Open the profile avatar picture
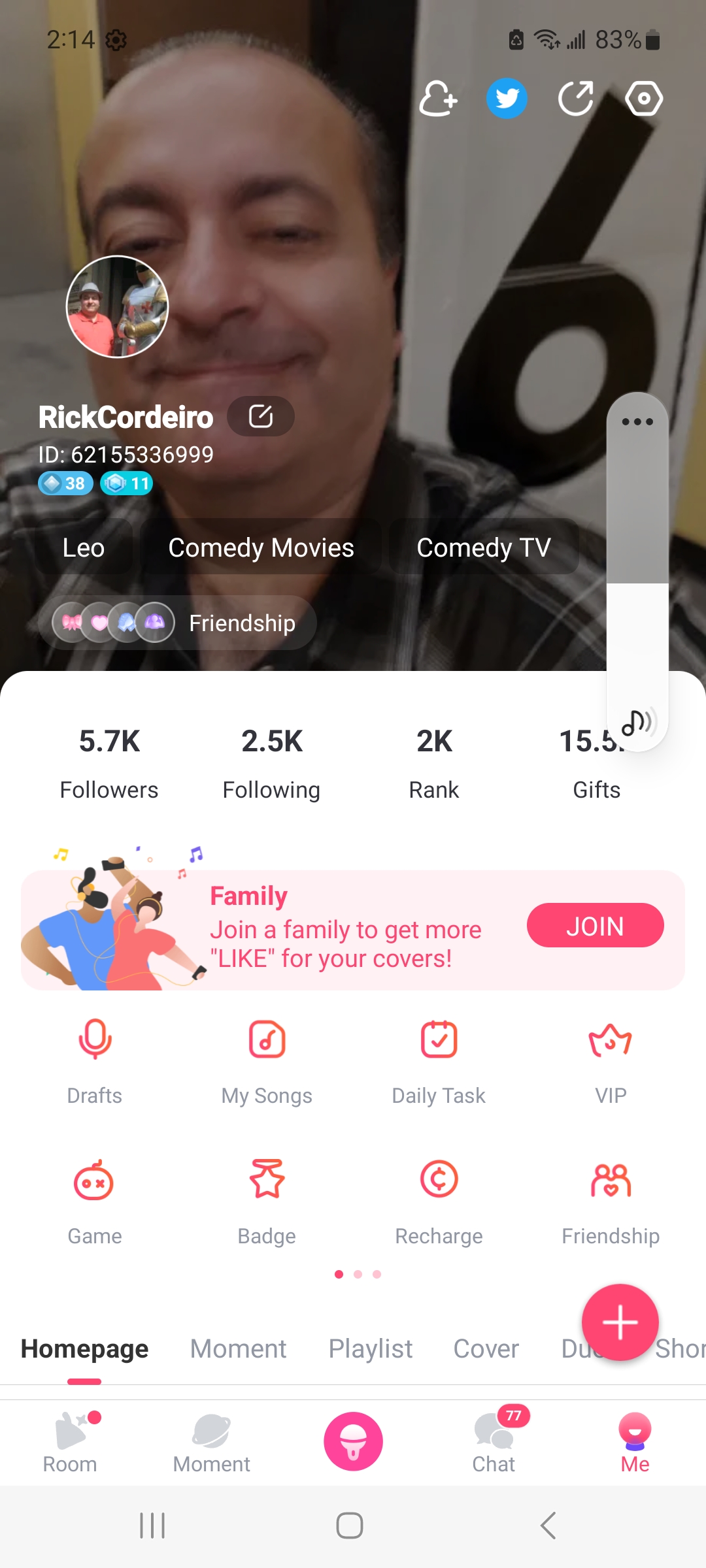 118,306
